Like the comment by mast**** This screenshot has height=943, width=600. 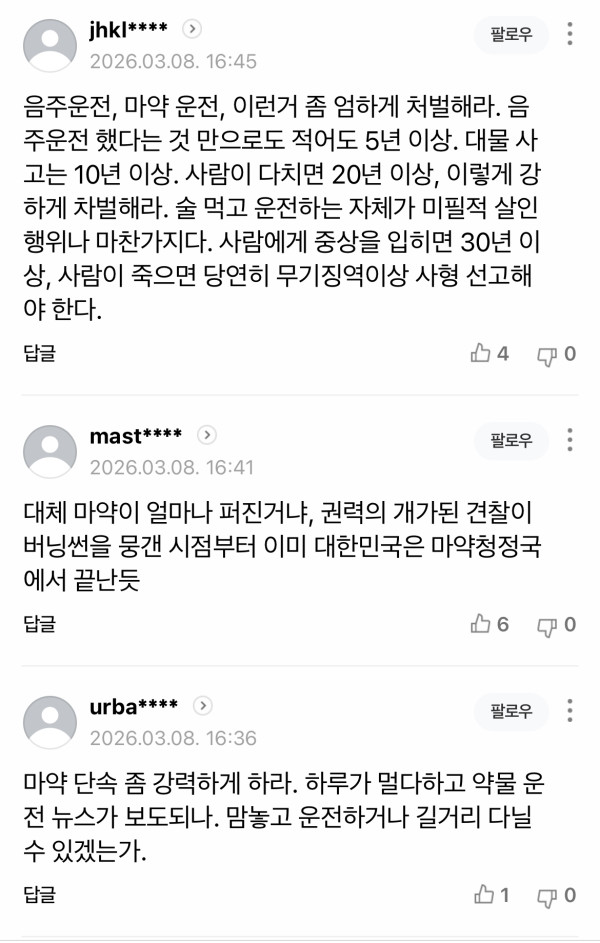pyautogui.click(x=482, y=624)
